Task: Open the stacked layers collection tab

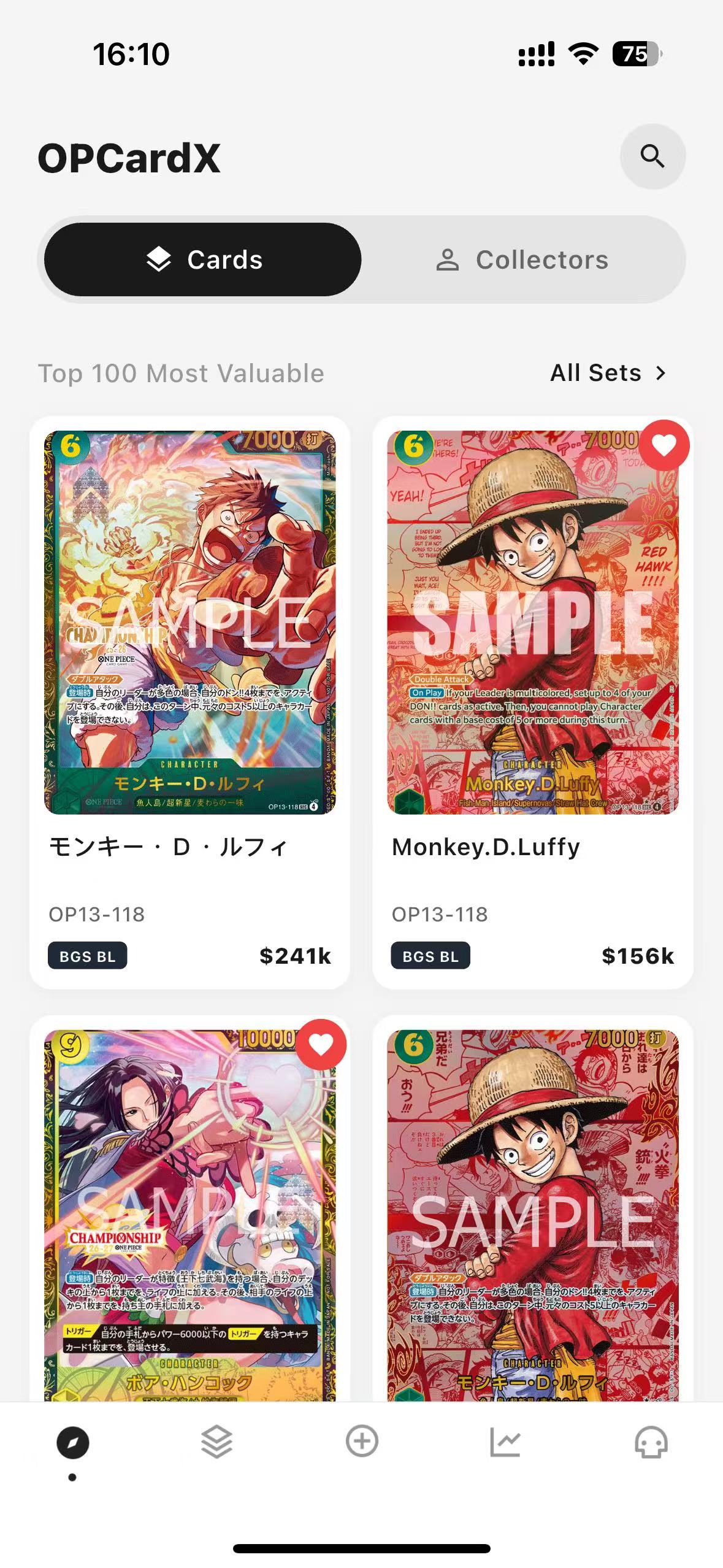Action: tap(217, 1442)
